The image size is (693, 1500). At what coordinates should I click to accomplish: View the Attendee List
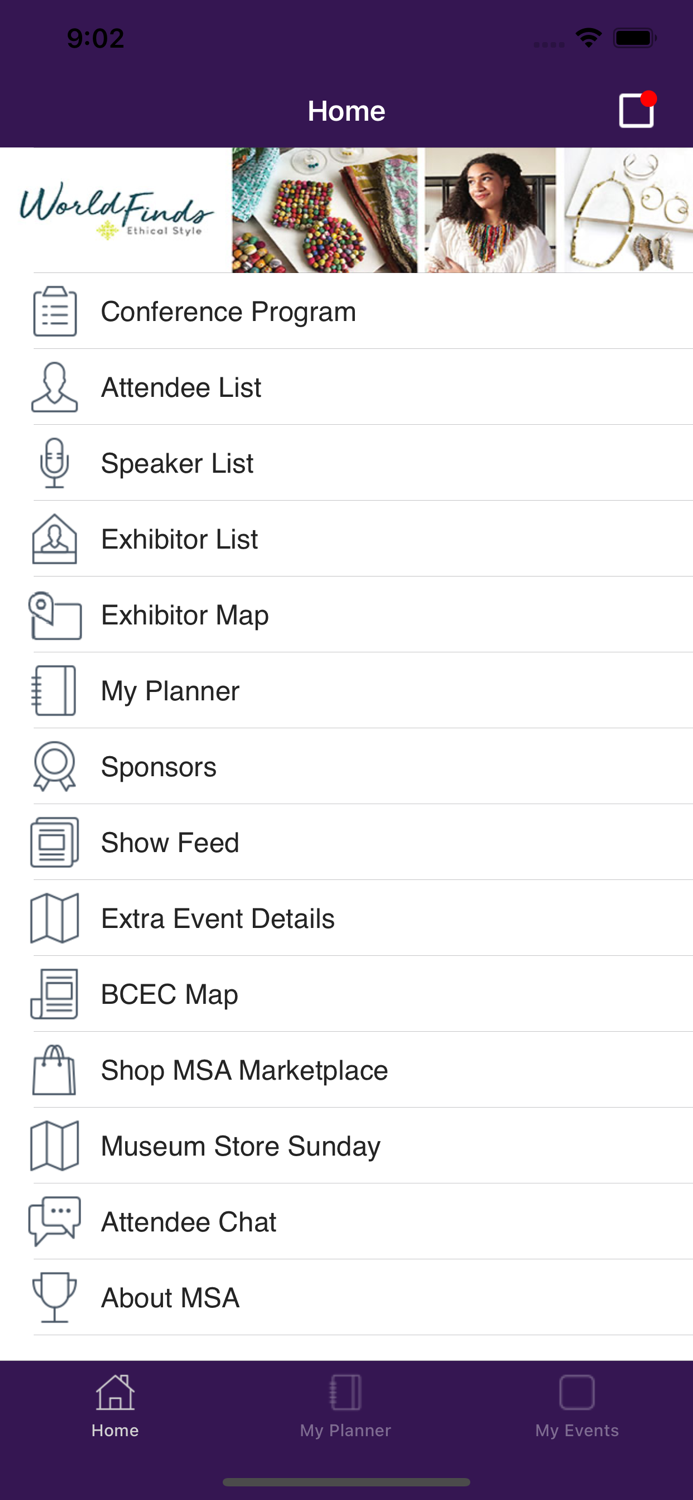coord(181,388)
